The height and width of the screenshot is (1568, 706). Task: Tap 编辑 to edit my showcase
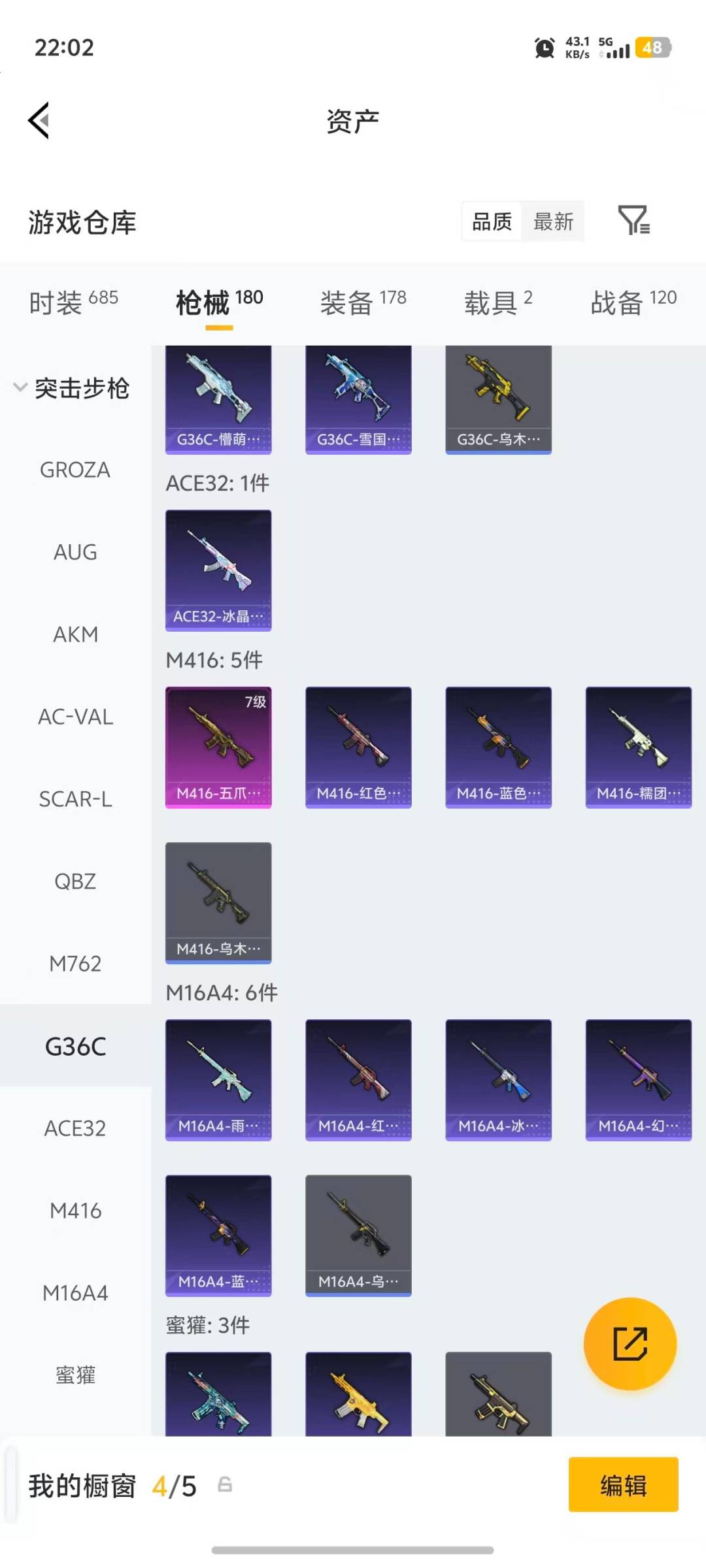pos(623,1485)
